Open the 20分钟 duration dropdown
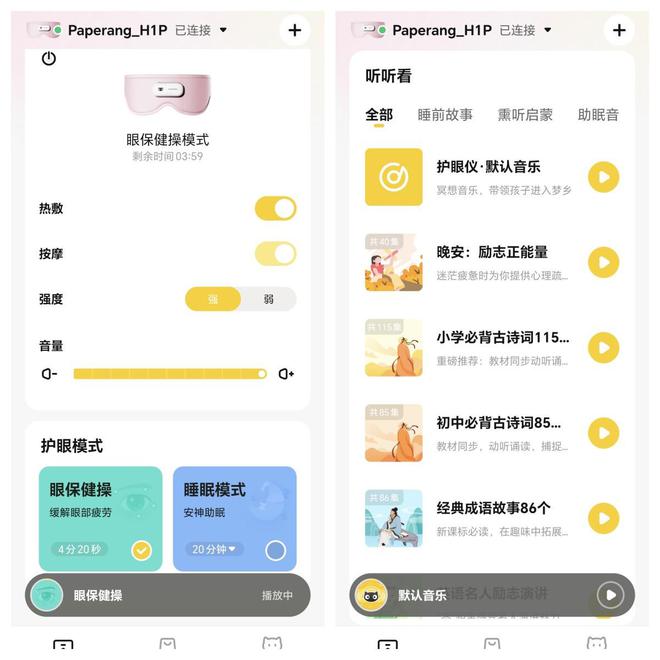 pos(214,549)
